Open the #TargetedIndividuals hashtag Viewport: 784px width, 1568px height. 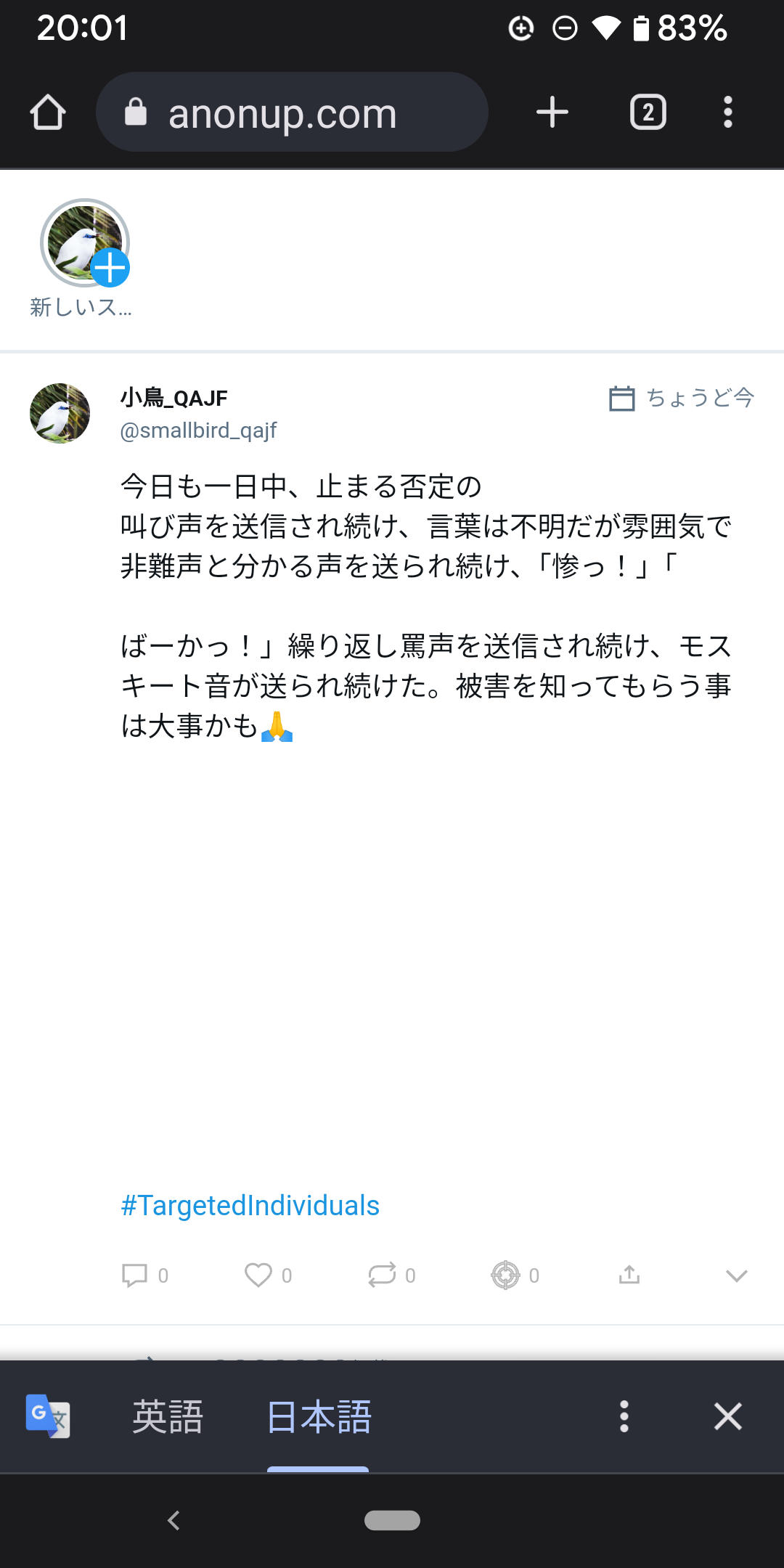point(250,1206)
